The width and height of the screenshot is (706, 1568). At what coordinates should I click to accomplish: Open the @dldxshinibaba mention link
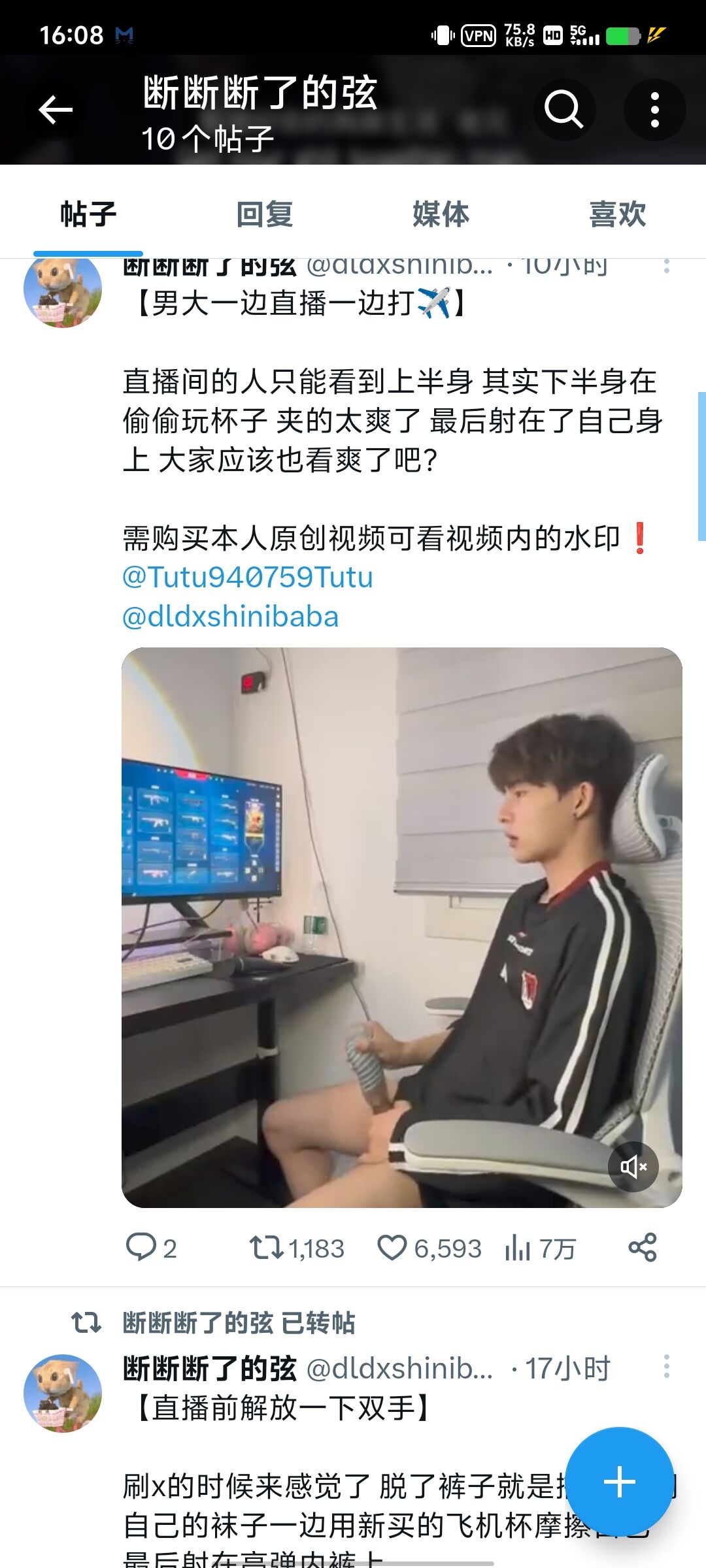pyautogui.click(x=231, y=617)
